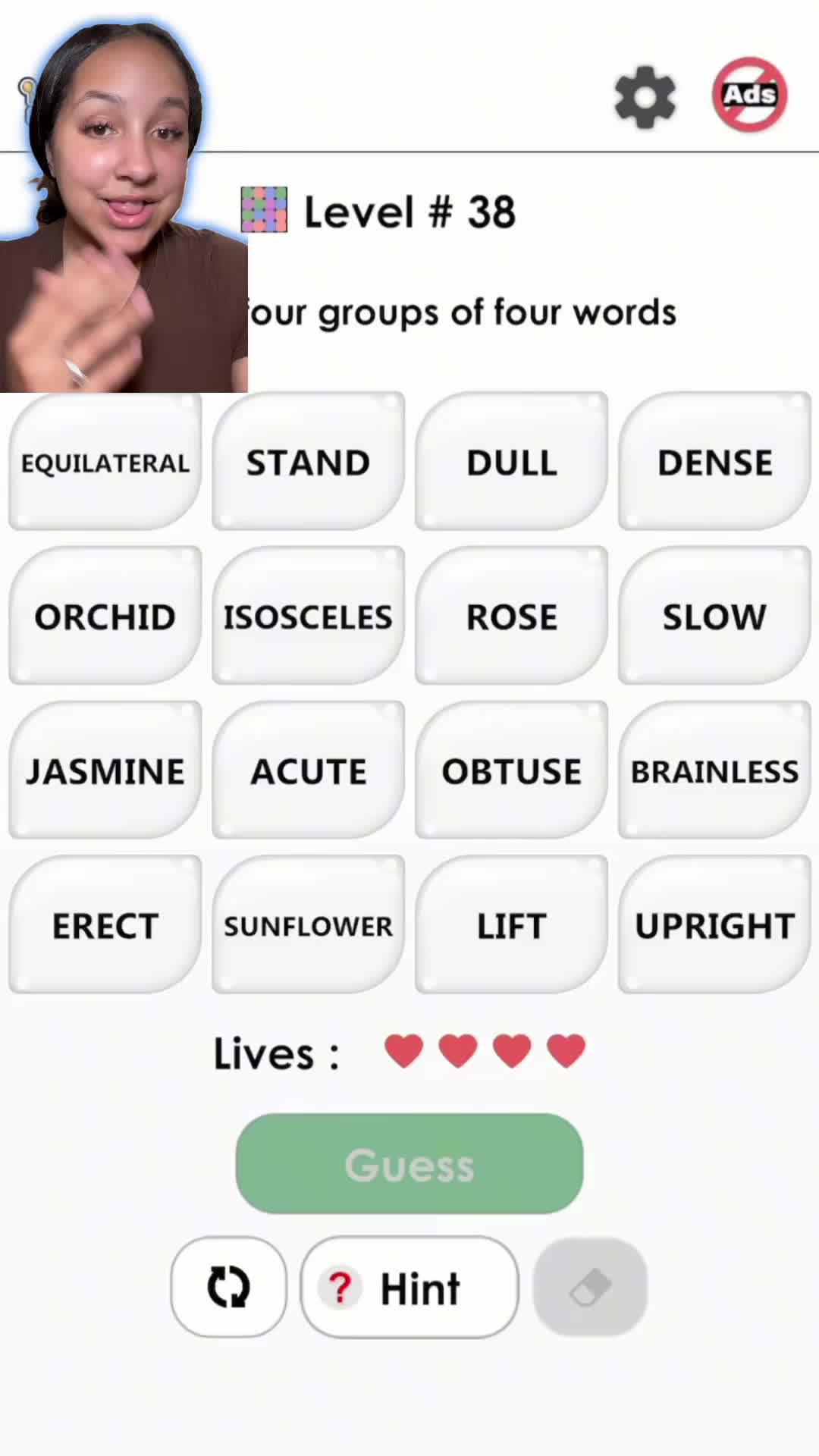Pick the ROSE tile
Viewport: 819px width, 1456px height.
511,617
